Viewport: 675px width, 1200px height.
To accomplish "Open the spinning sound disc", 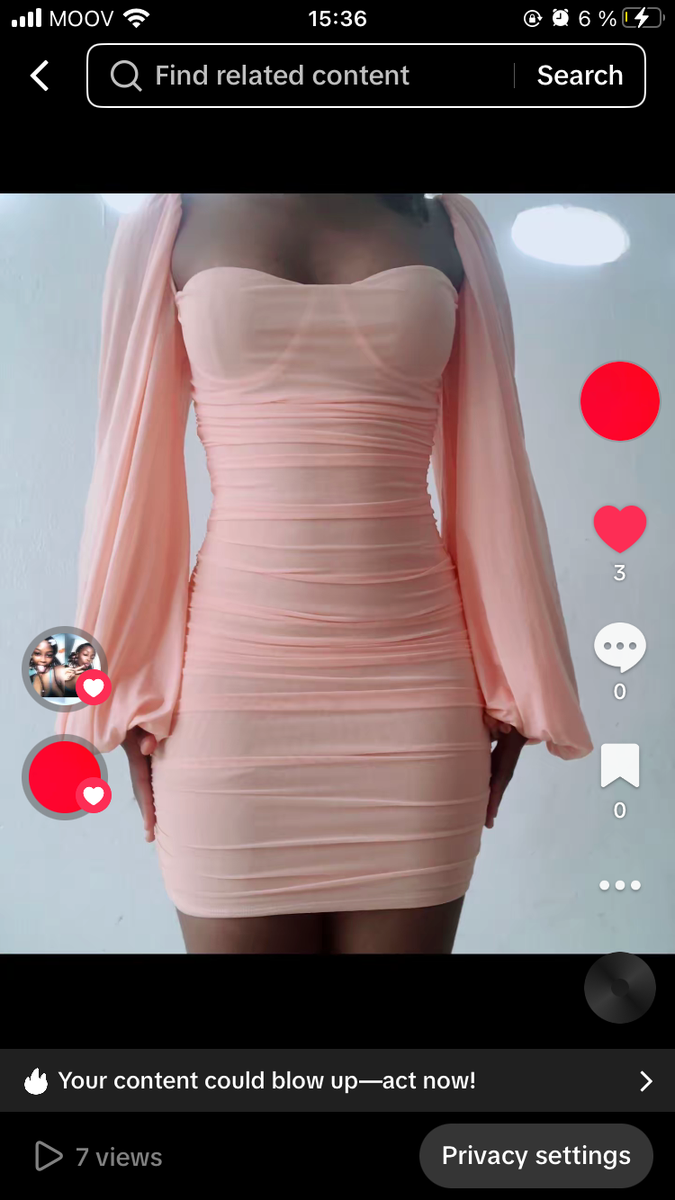I will point(620,987).
